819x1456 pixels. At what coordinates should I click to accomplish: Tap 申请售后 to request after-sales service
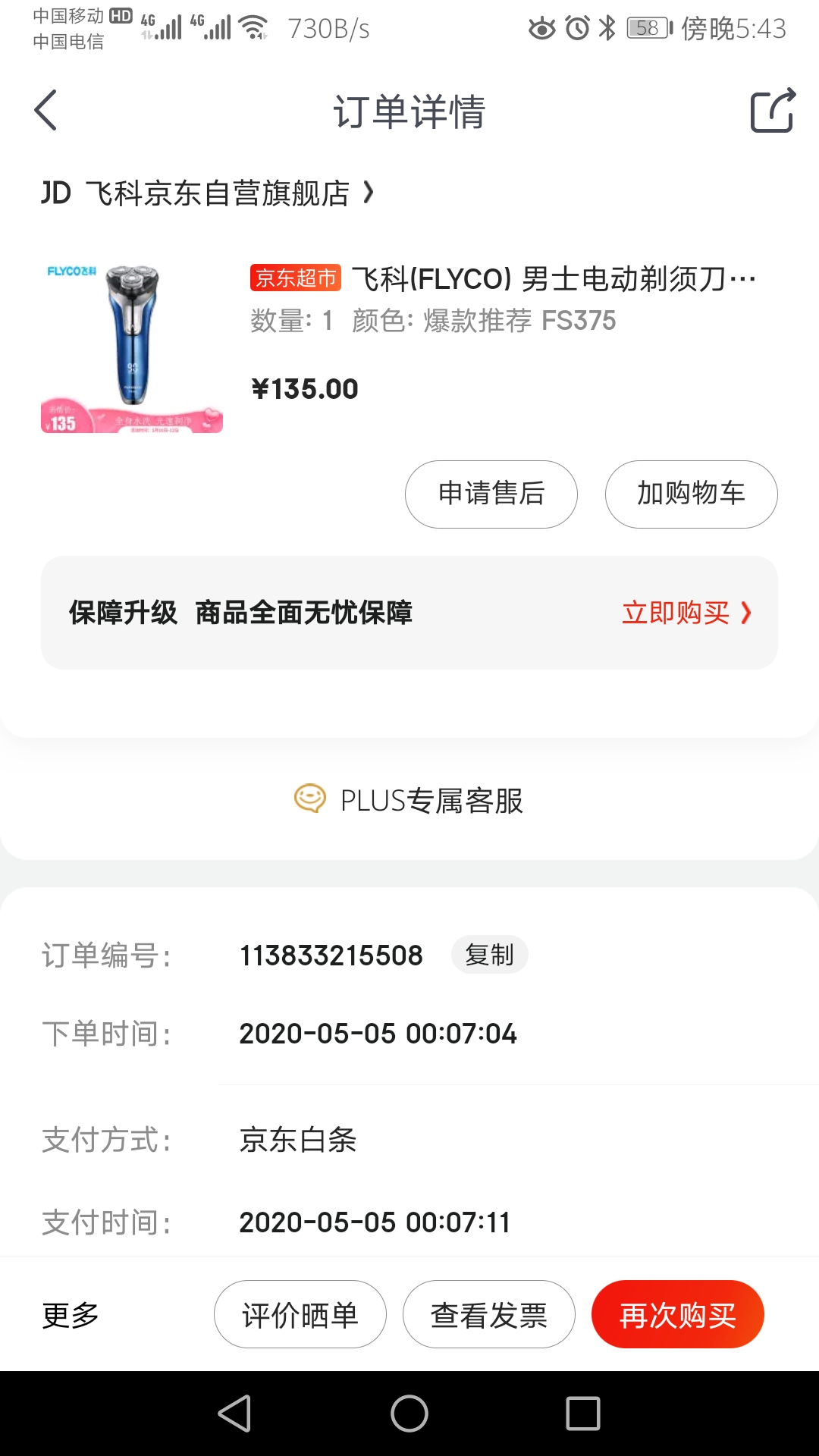491,494
